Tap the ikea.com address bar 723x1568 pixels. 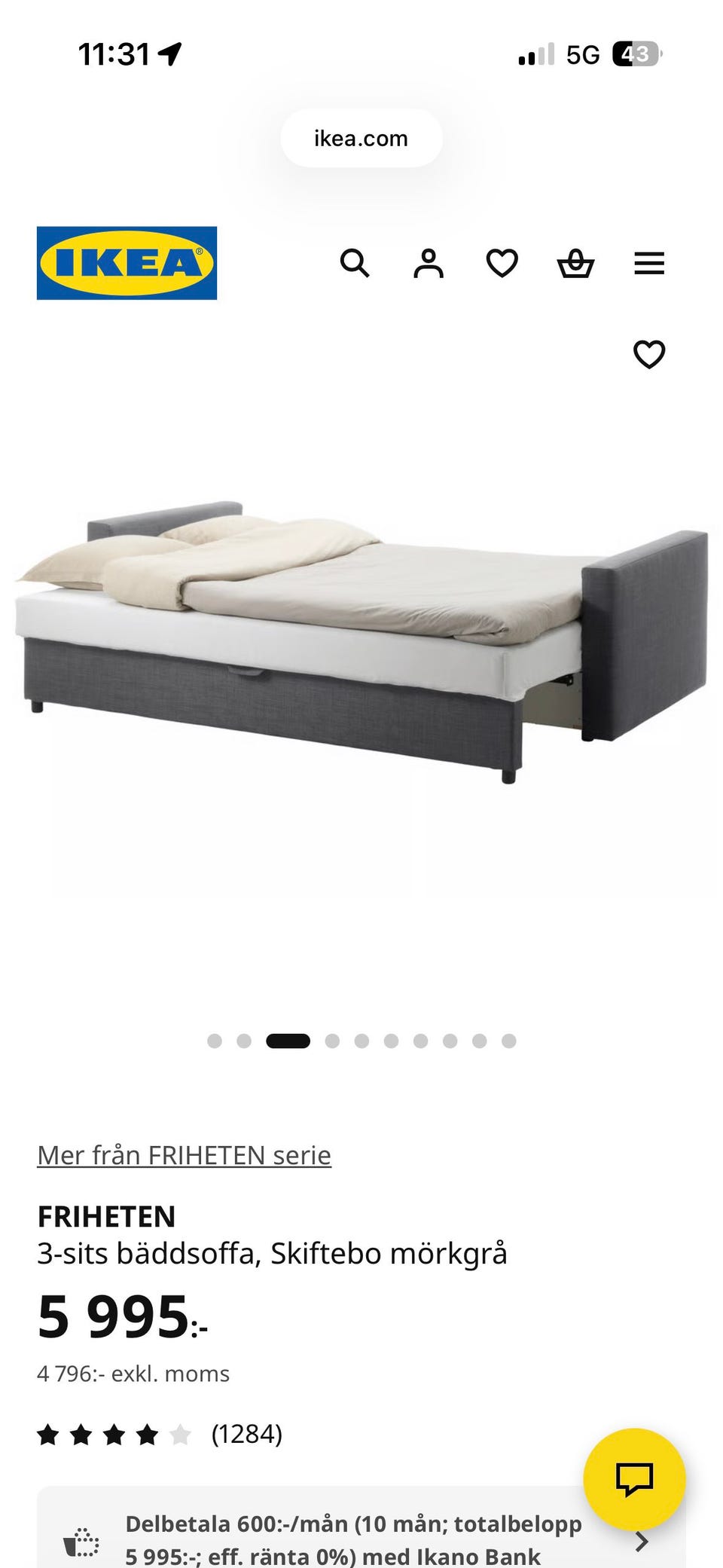pyautogui.click(x=361, y=139)
